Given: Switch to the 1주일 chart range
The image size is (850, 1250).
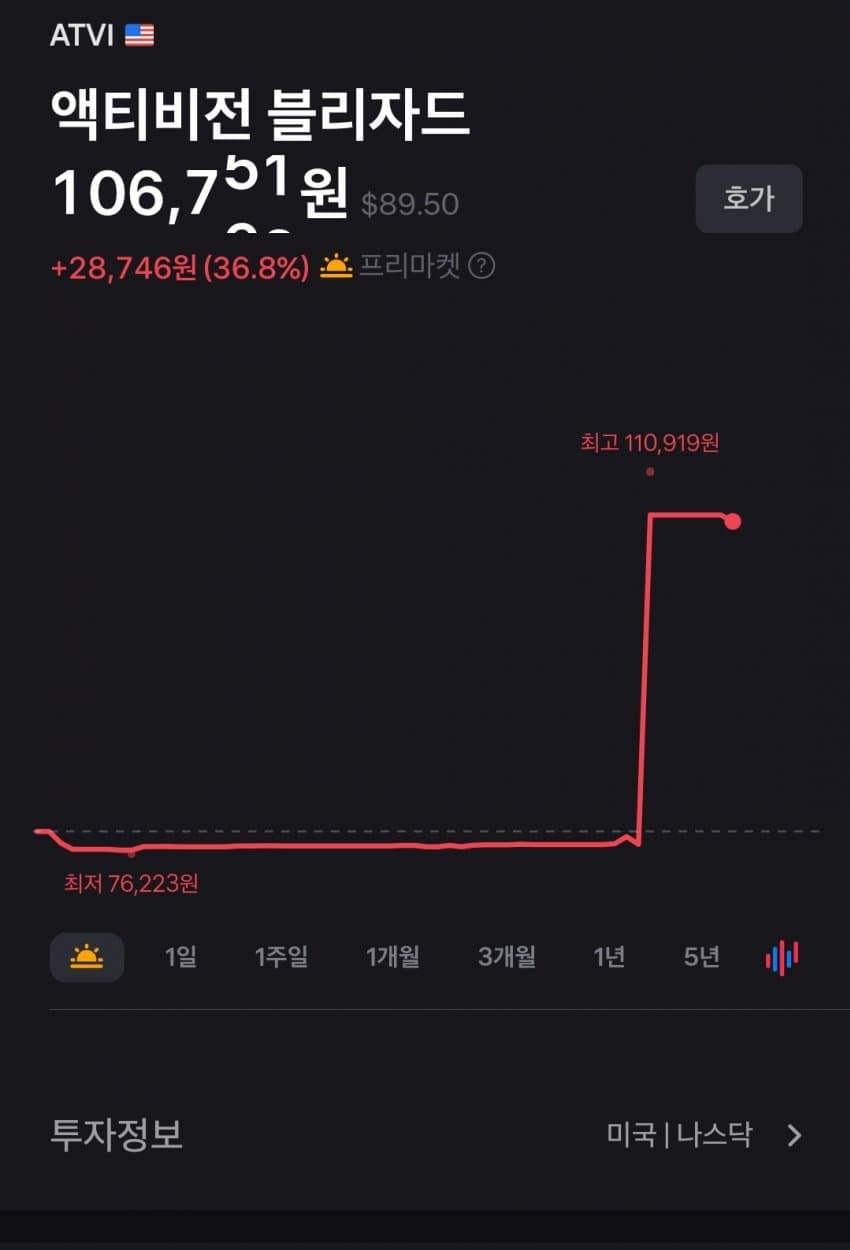Looking at the screenshot, I should pos(281,957).
